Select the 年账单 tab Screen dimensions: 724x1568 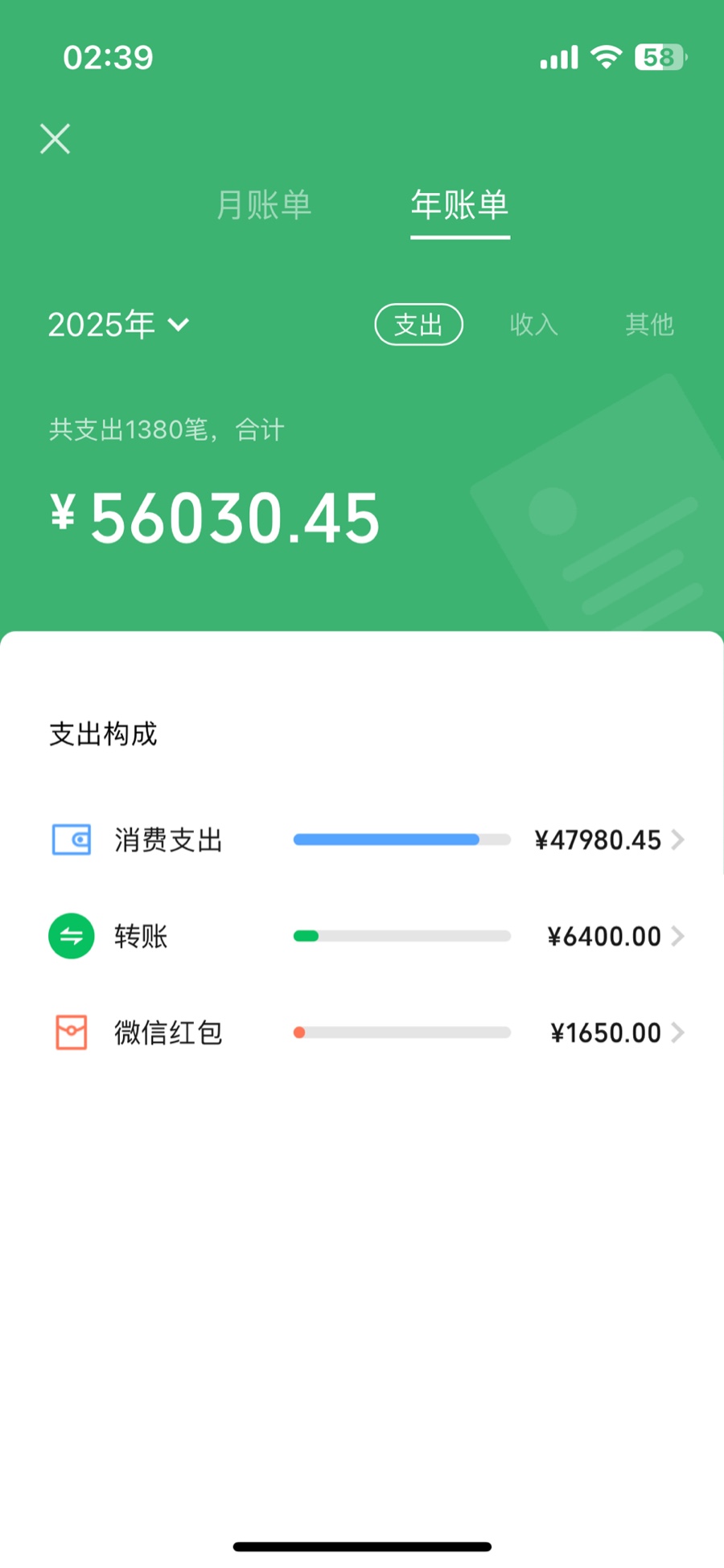pyautogui.click(x=459, y=205)
